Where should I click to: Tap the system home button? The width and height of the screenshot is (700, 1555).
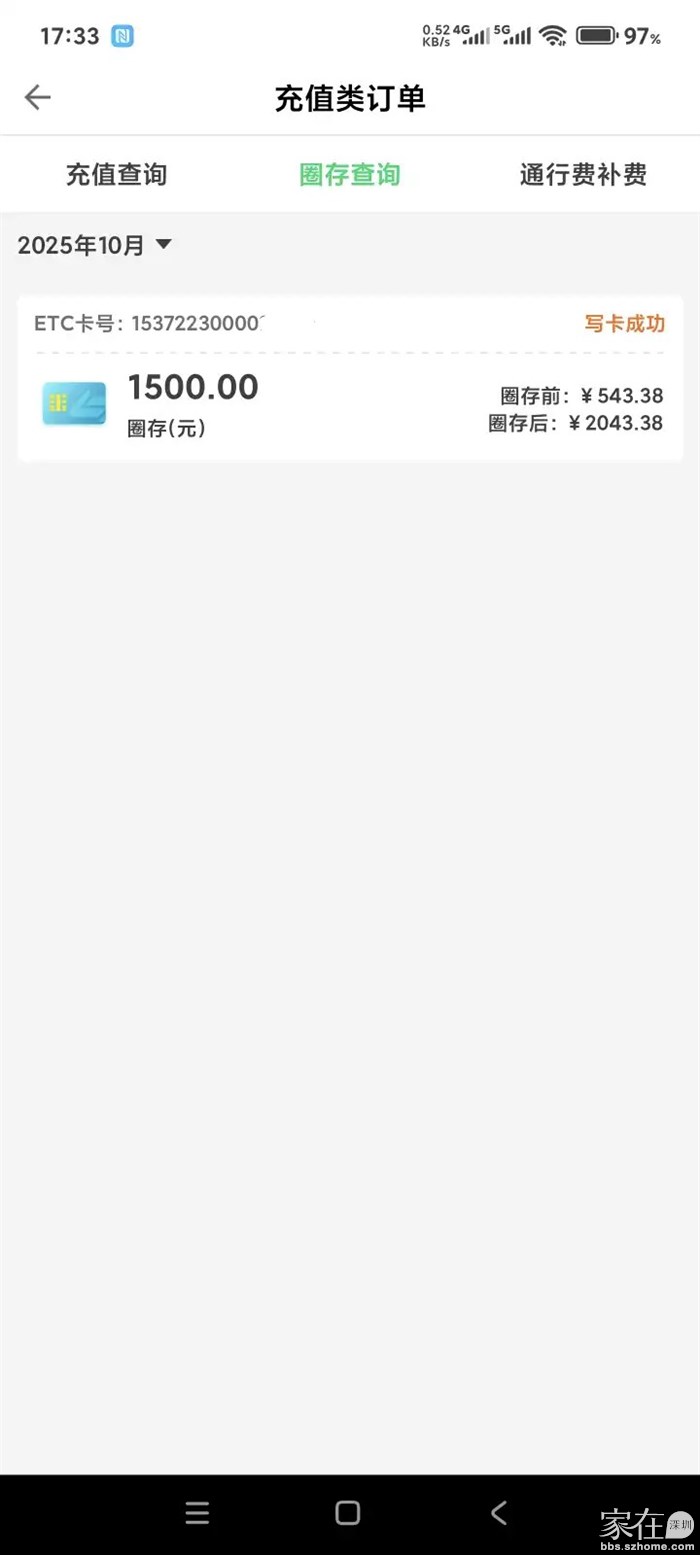coord(348,1512)
